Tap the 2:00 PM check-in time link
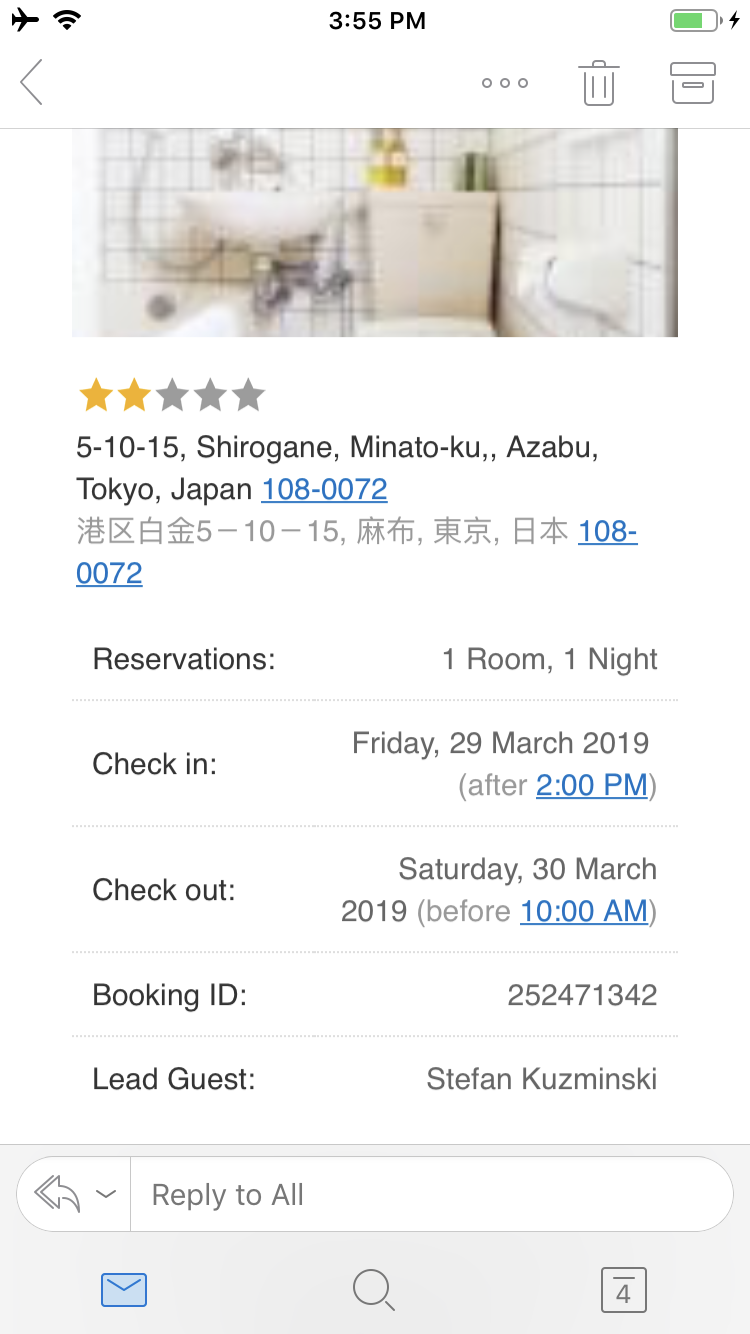This screenshot has width=750, height=1334. [x=591, y=785]
